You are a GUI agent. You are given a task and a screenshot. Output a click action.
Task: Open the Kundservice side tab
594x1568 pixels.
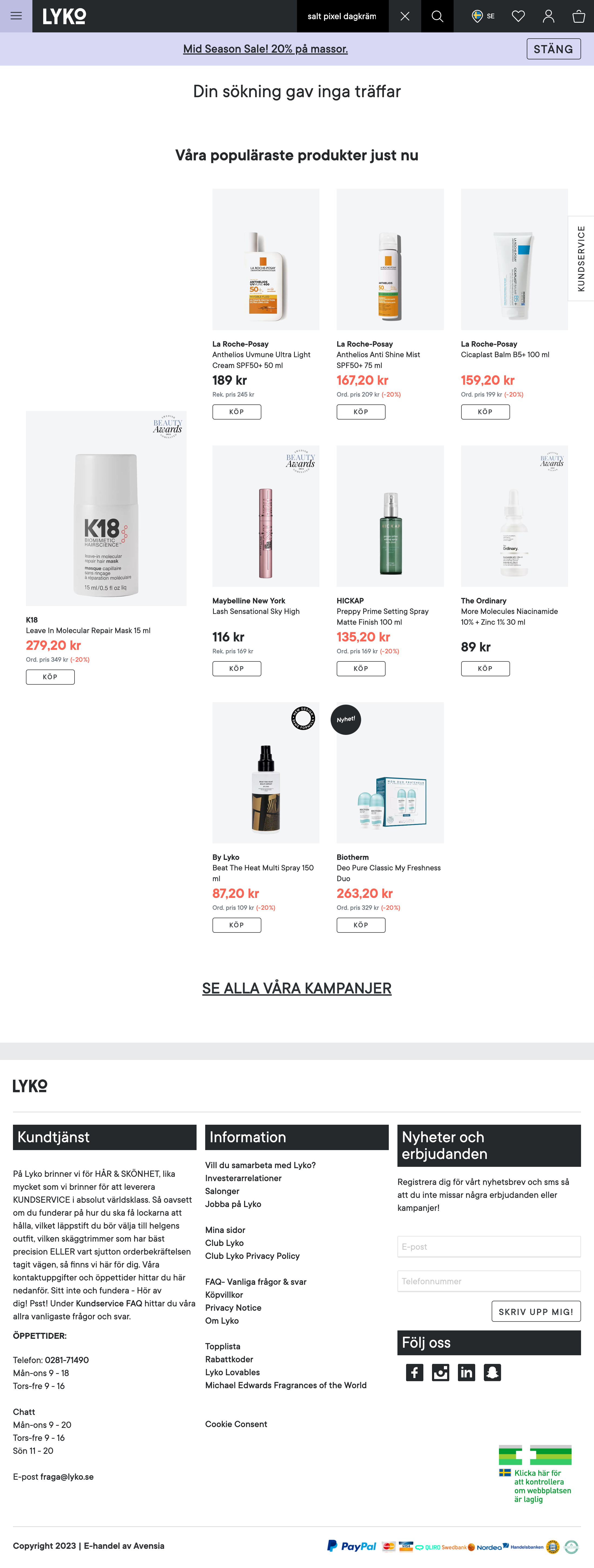581,258
